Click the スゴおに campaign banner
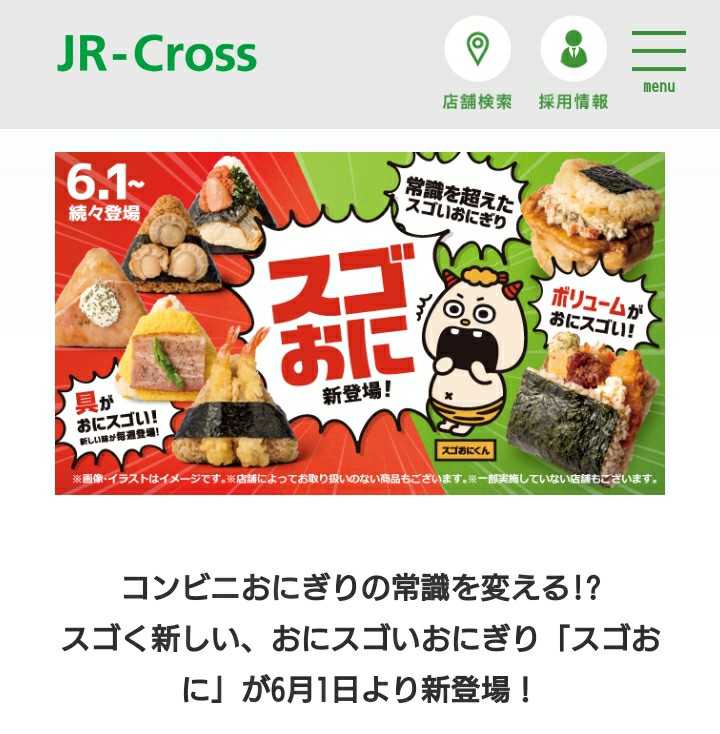The image size is (720, 734). pos(360,320)
